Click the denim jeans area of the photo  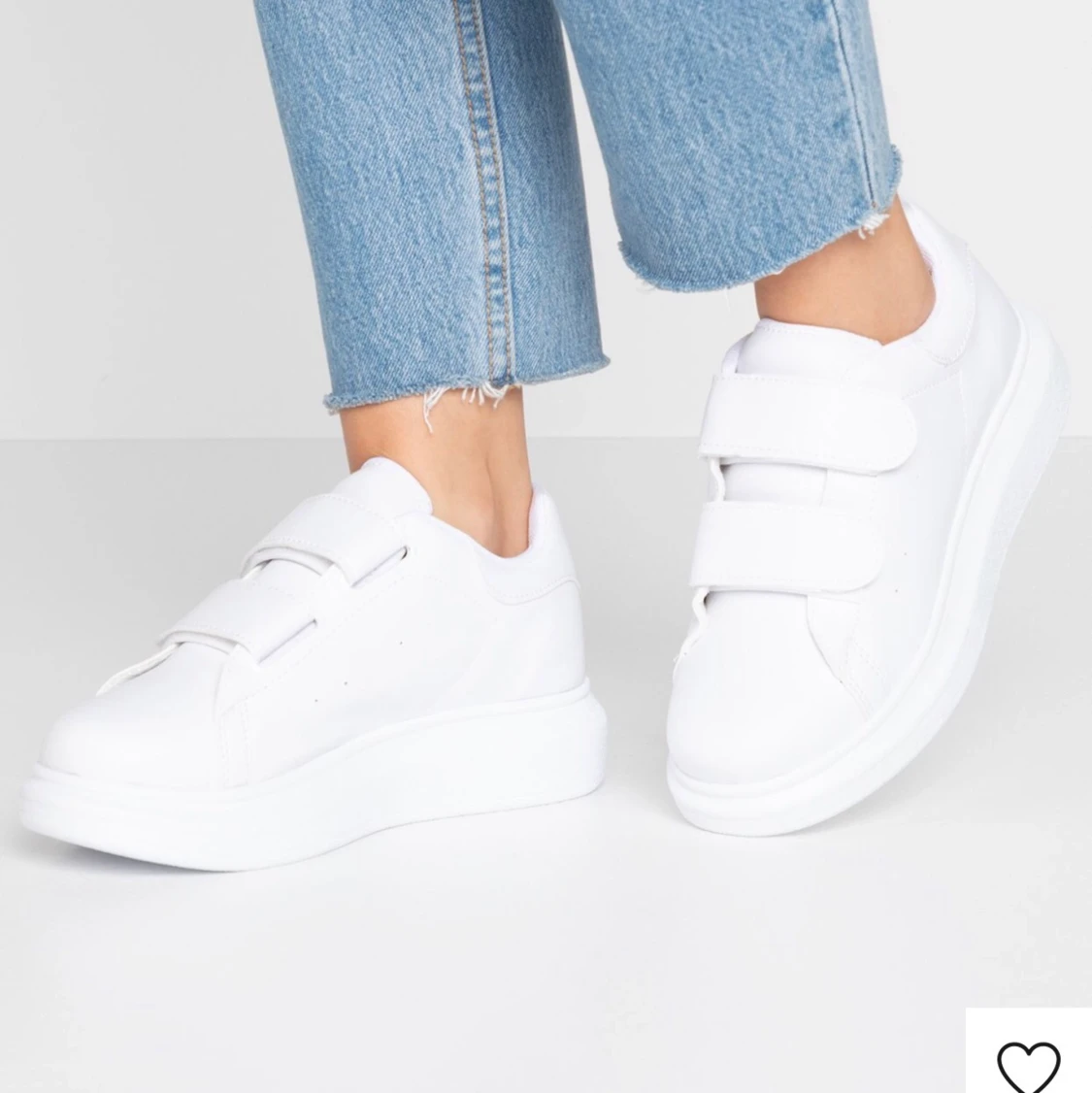[544, 175]
